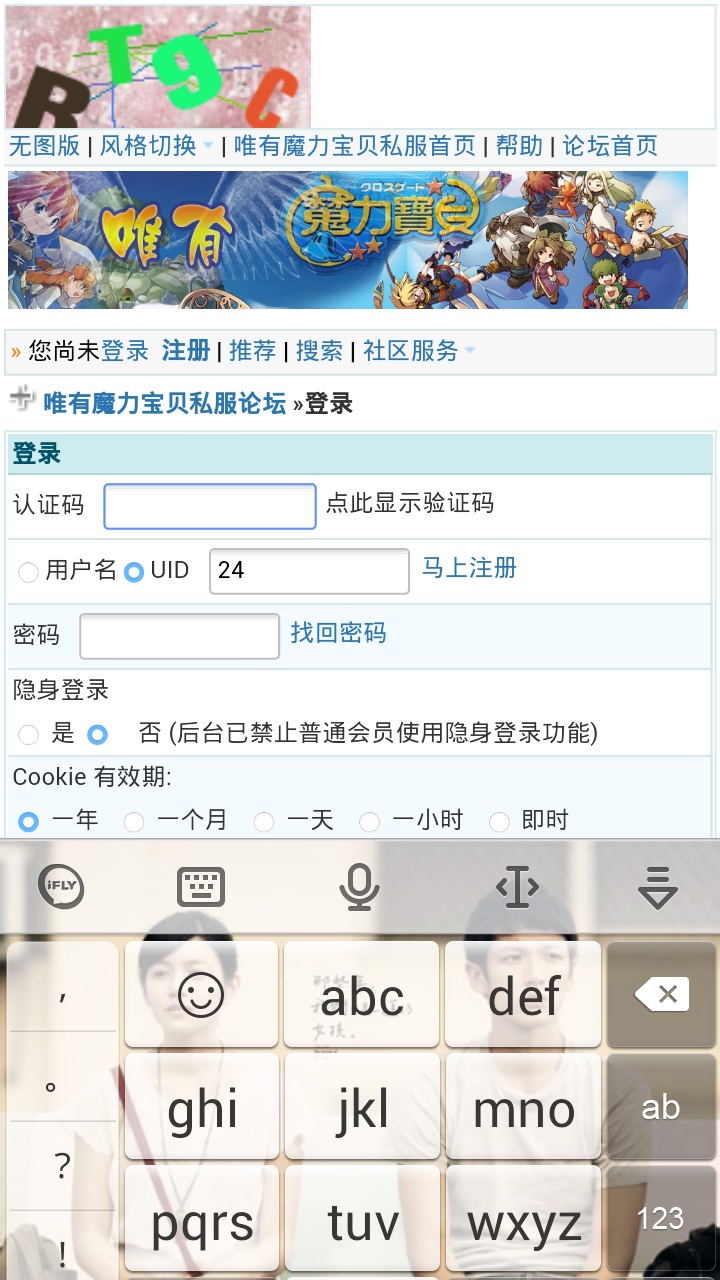Tap the 认证码 input field
720x1280 pixels.
[x=210, y=506]
